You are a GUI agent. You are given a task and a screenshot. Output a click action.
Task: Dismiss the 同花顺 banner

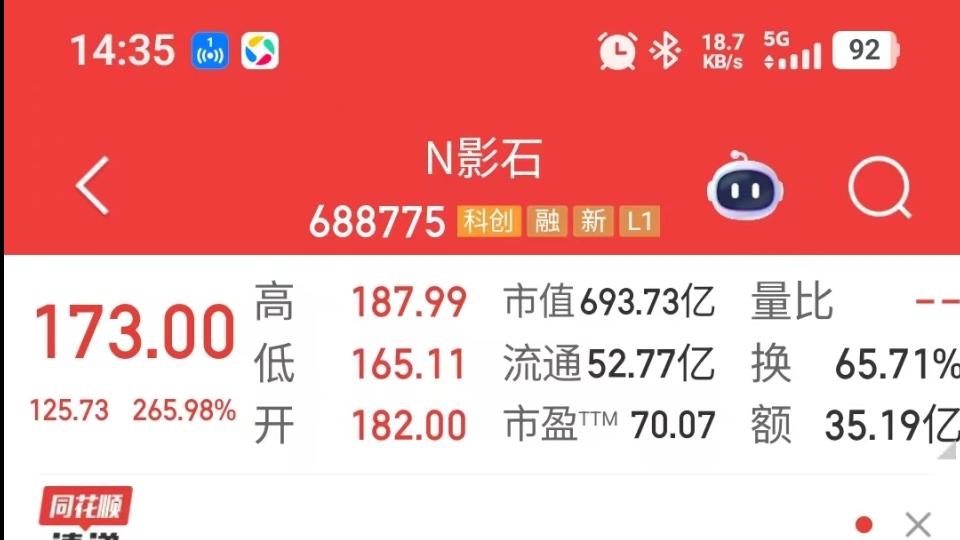coord(917,523)
